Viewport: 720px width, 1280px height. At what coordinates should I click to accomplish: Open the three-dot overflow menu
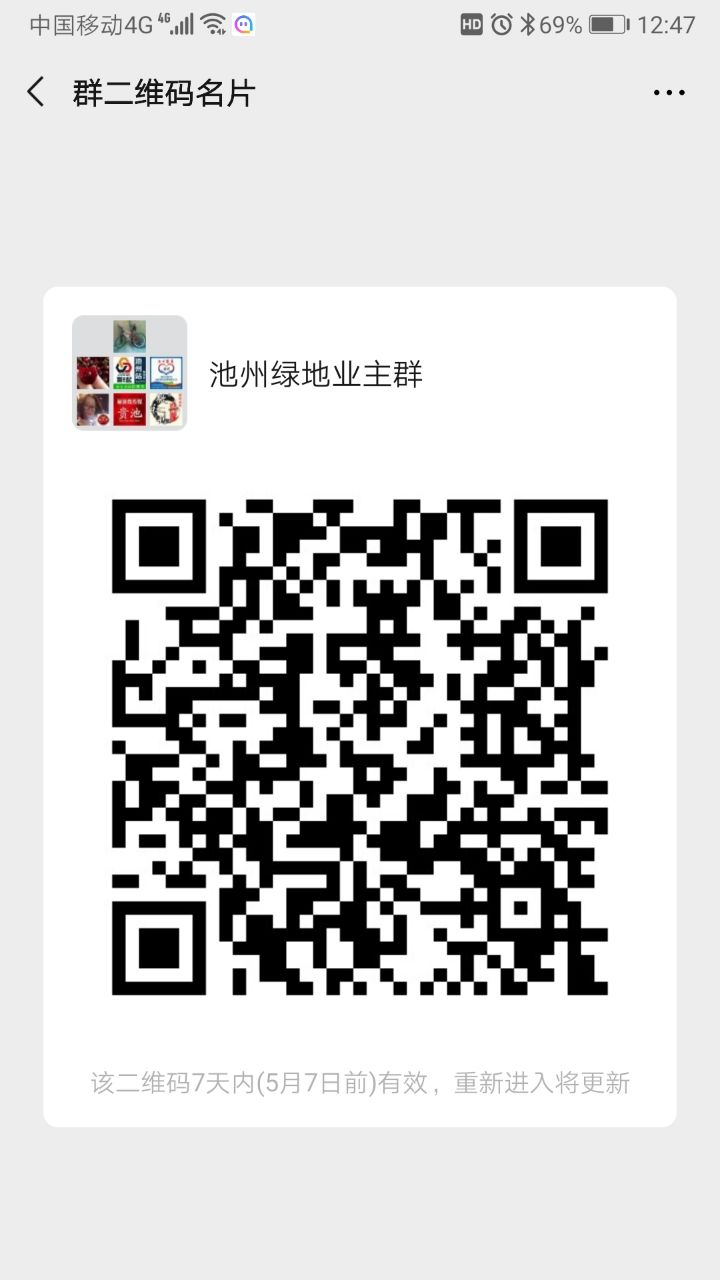tap(669, 93)
